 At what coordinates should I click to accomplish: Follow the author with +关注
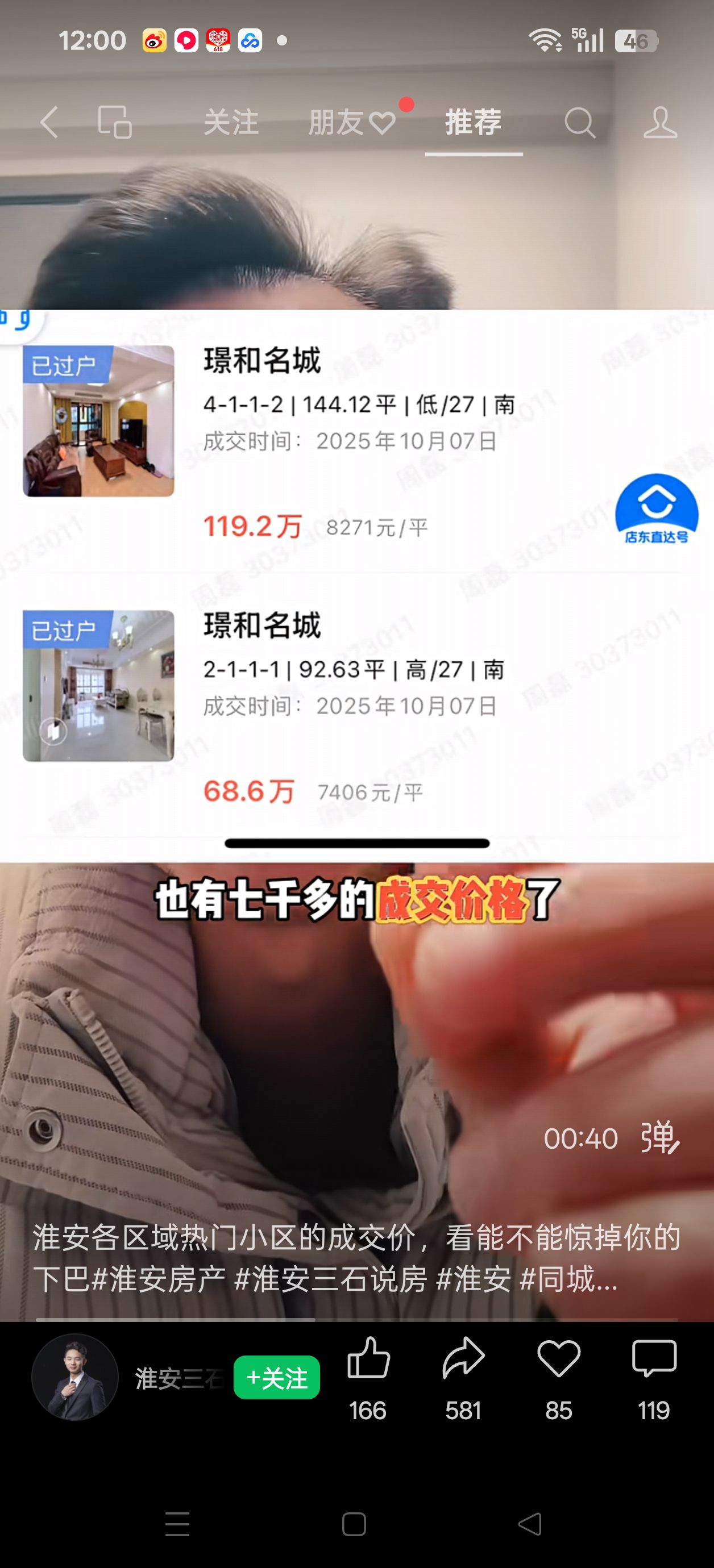(x=277, y=1378)
